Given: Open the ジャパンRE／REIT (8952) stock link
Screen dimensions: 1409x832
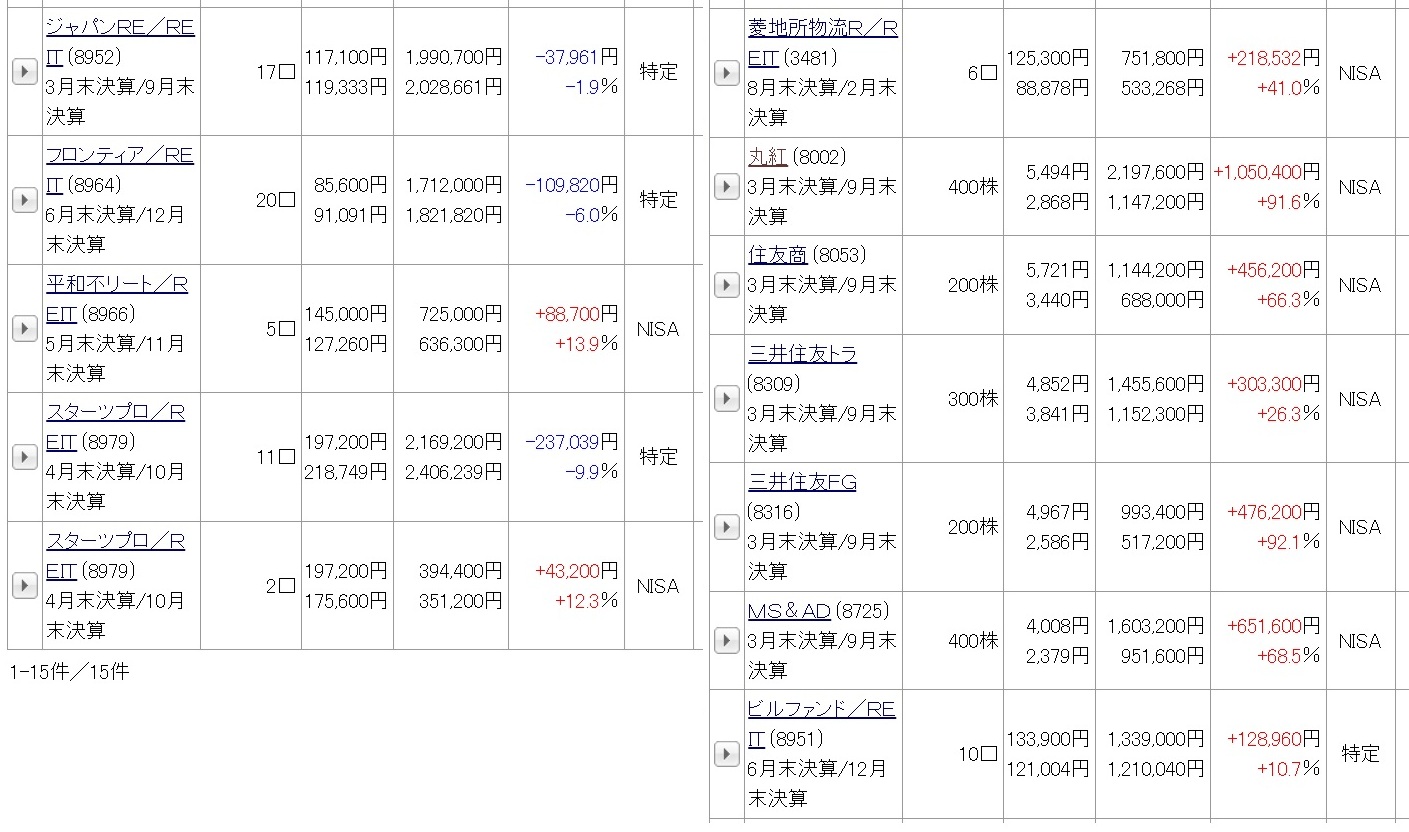Looking at the screenshot, I should [119, 27].
